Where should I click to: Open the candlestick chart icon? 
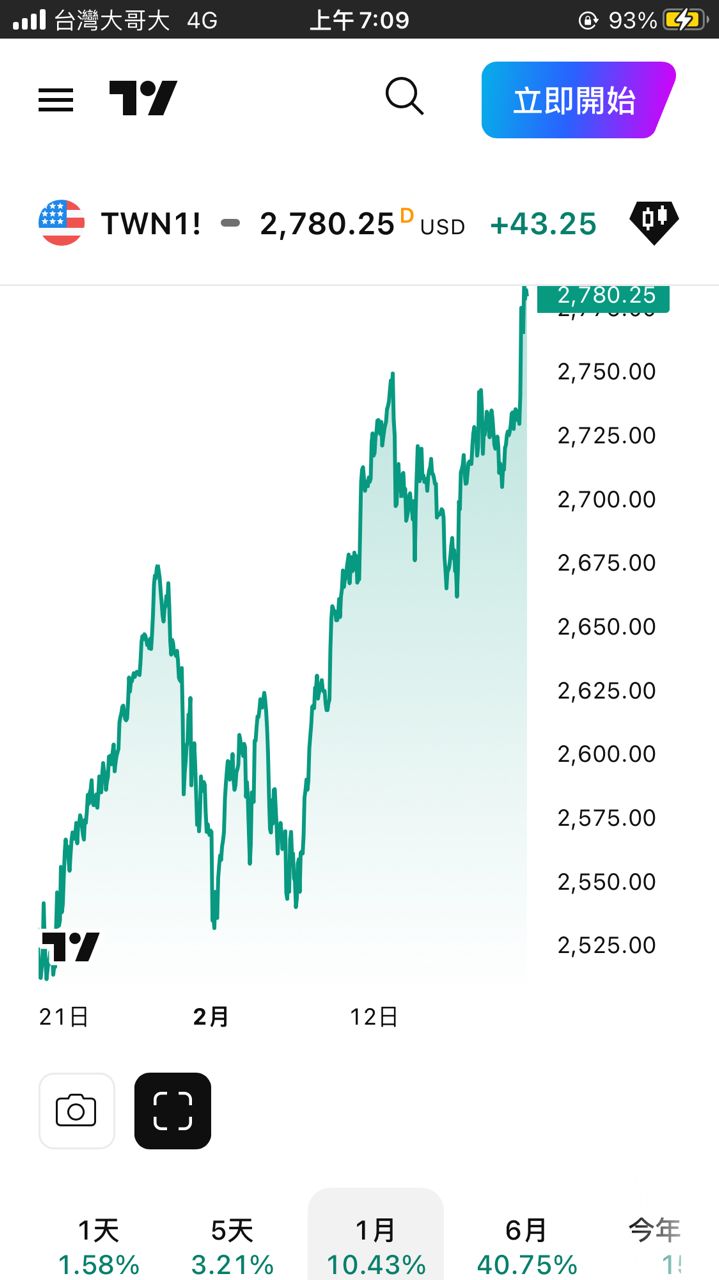pos(653,222)
